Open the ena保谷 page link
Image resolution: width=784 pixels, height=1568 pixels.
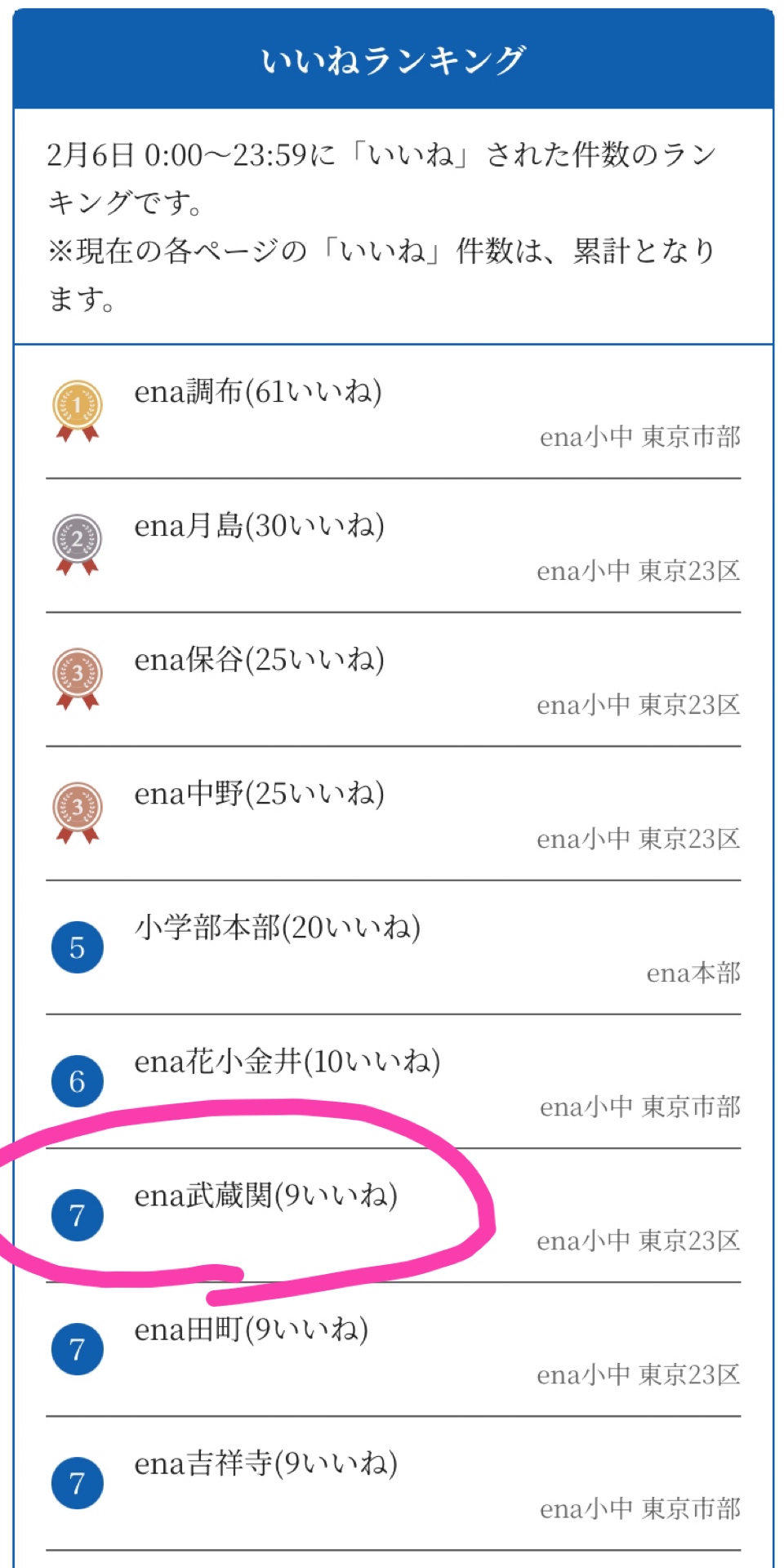click(x=259, y=661)
